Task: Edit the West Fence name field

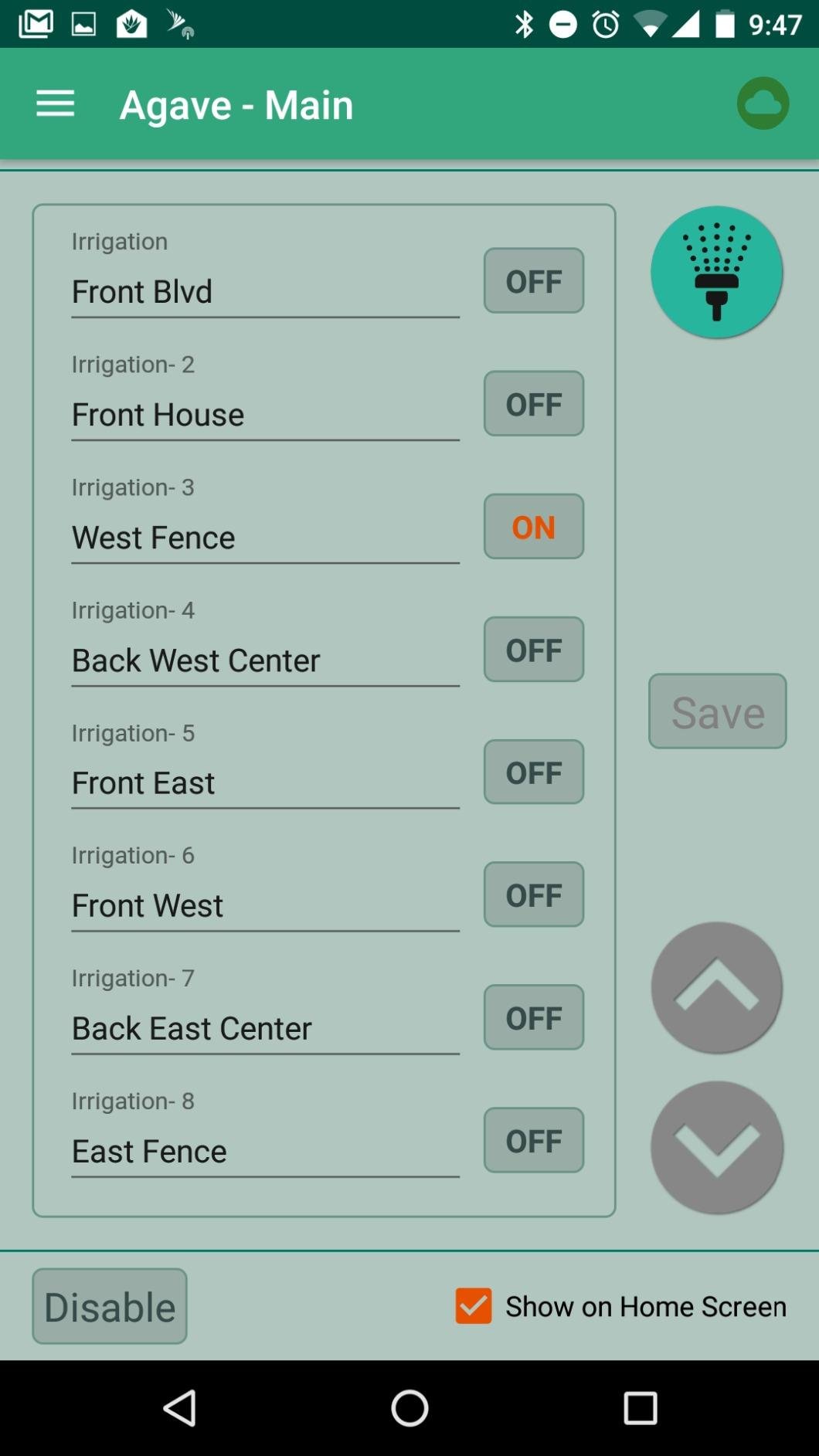Action: pyautogui.click(x=264, y=538)
